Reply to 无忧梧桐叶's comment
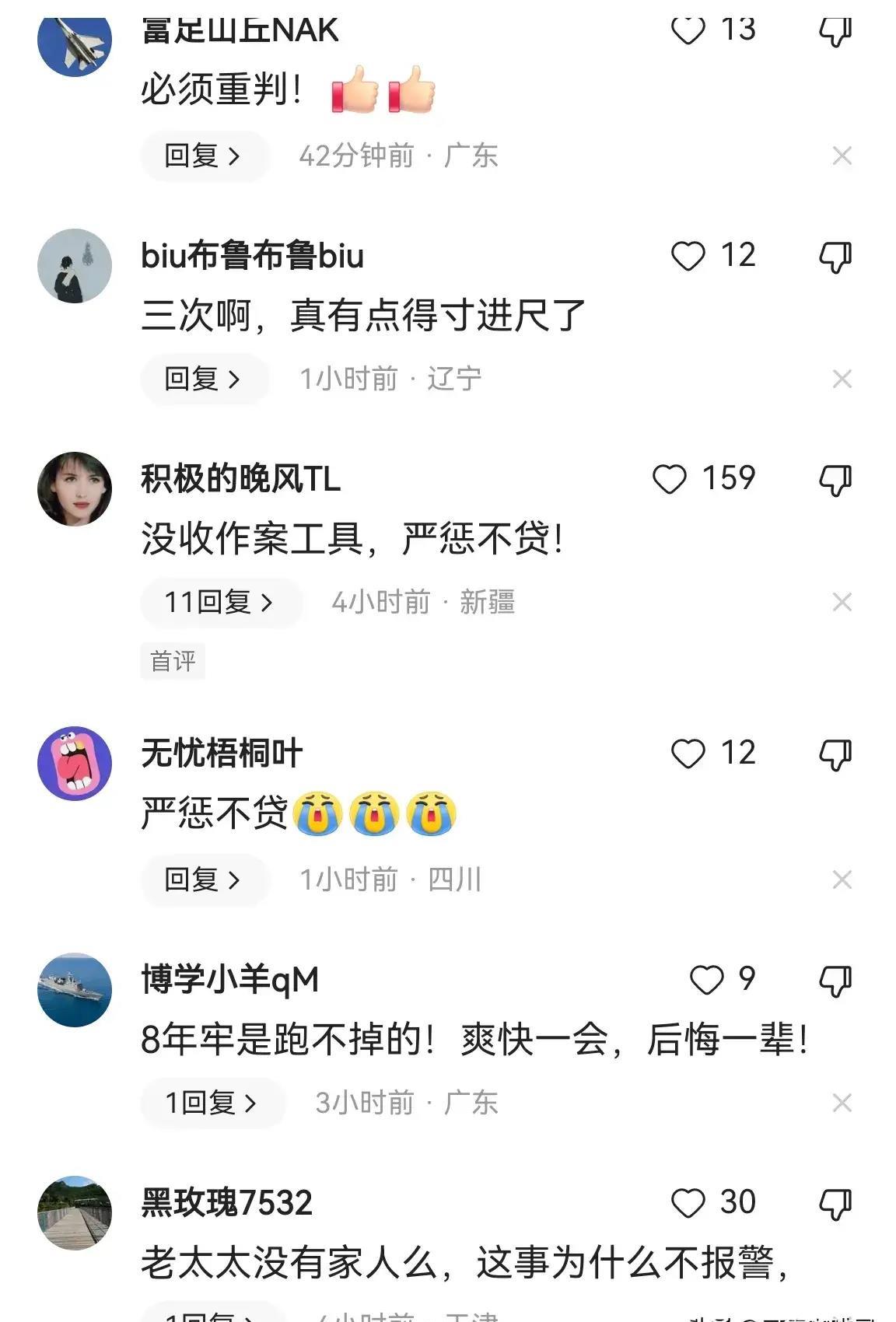Image resolution: width=896 pixels, height=1322 pixels. tap(205, 880)
